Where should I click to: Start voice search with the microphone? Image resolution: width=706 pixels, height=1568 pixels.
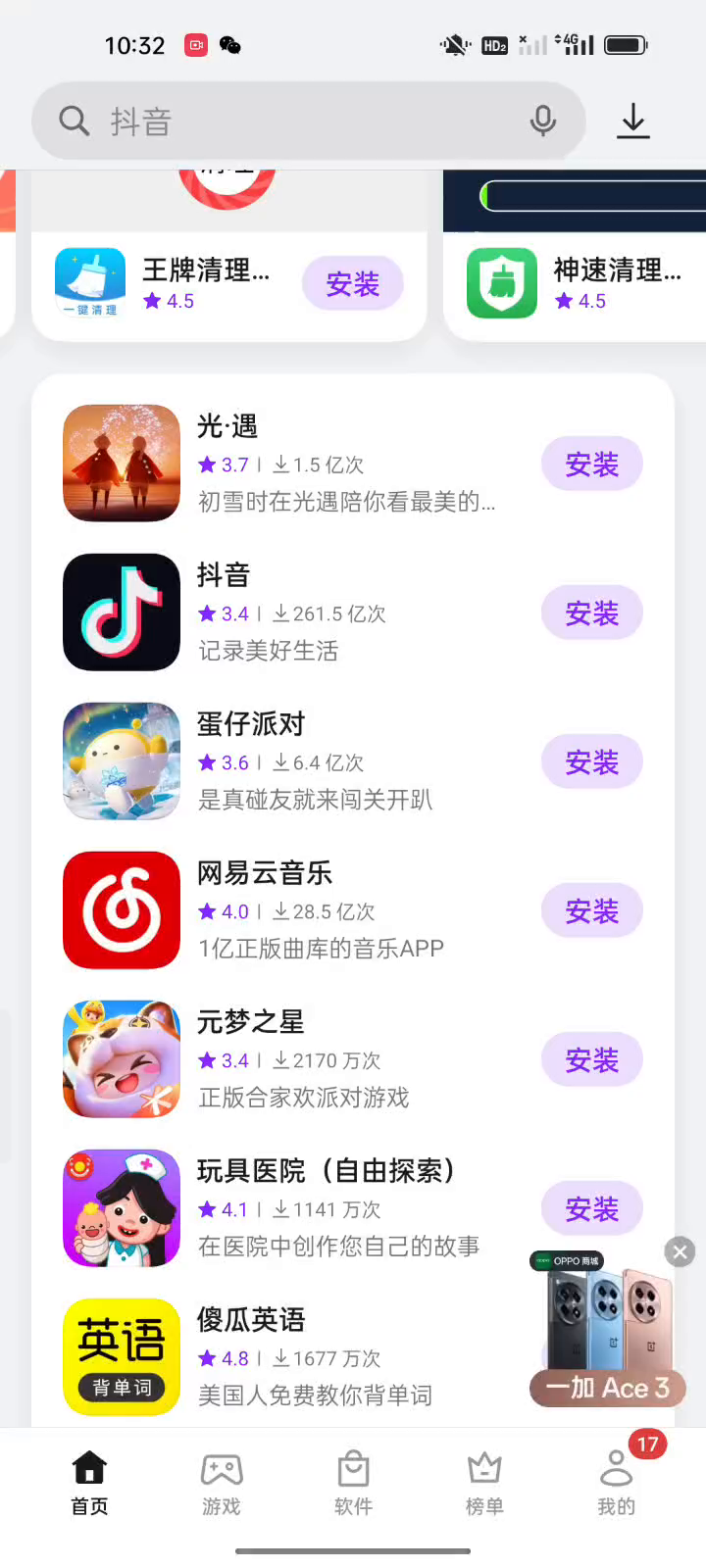tap(542, 122)
